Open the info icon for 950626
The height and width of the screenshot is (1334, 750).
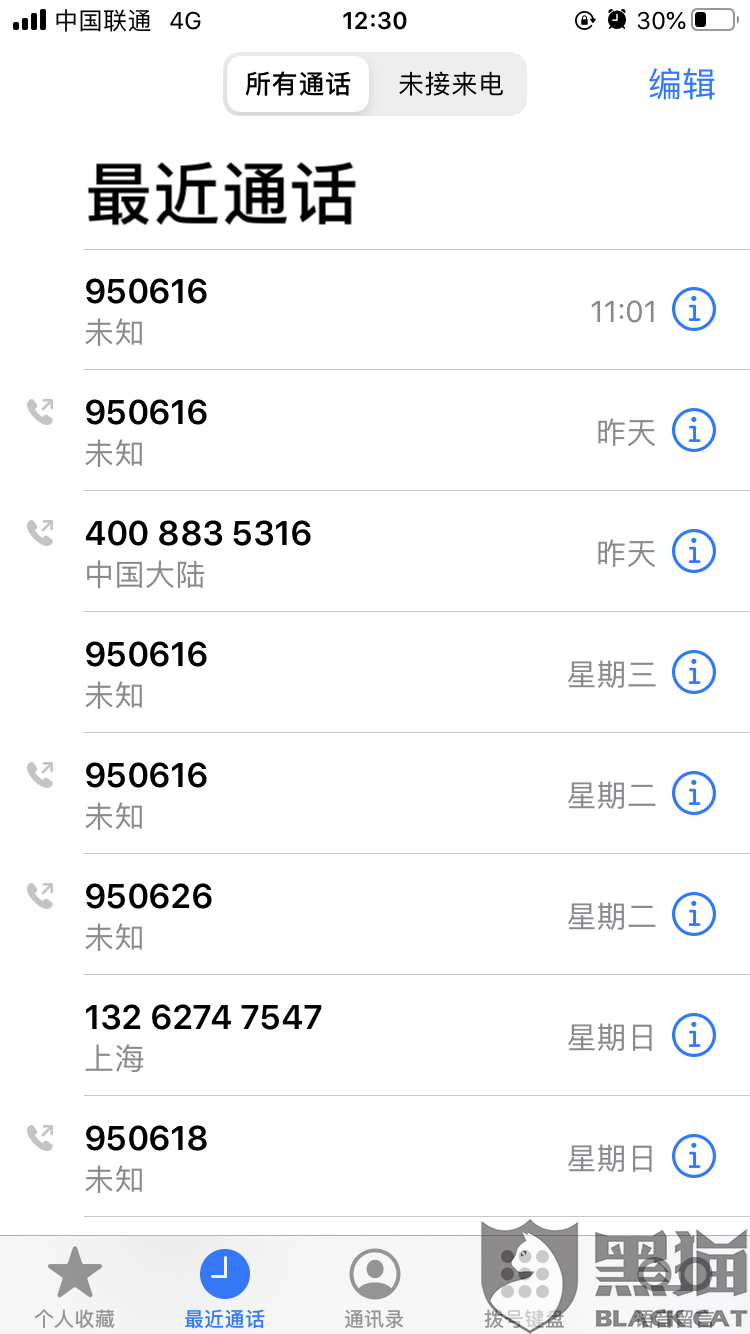point(693,915)
